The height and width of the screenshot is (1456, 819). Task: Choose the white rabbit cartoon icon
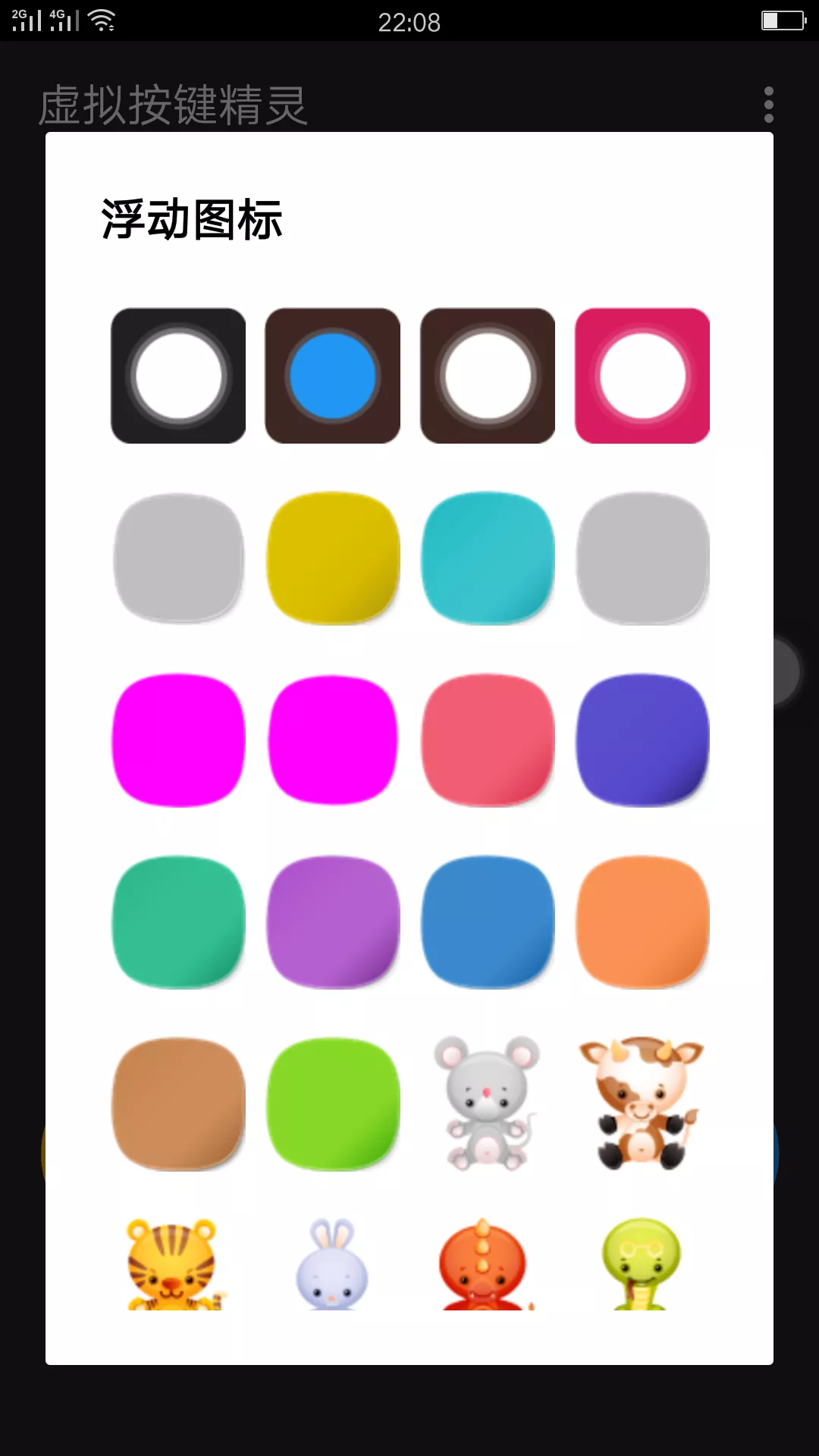point(332,1265)
